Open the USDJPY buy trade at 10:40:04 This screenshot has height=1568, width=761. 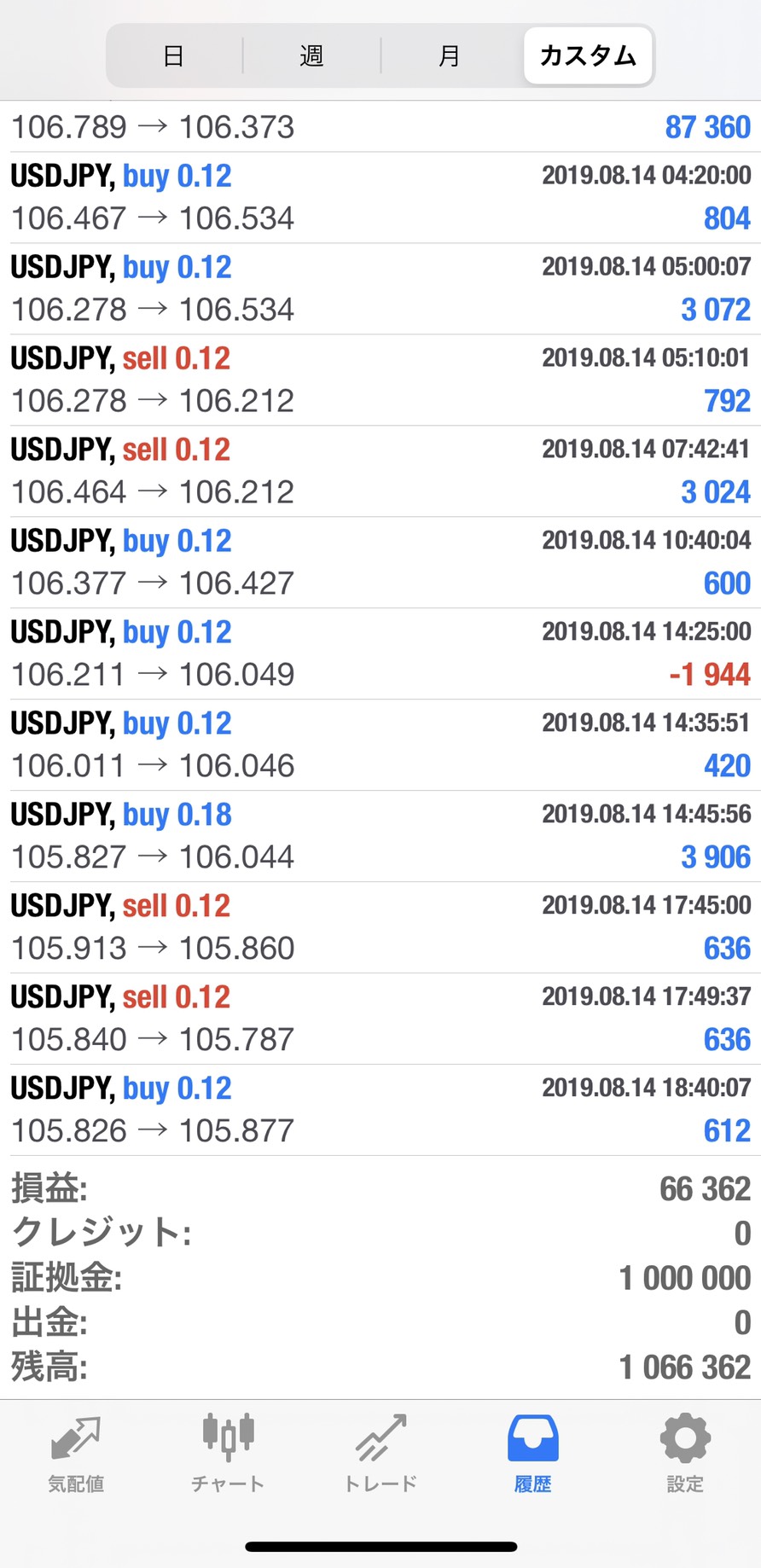(x=380, y=563)
